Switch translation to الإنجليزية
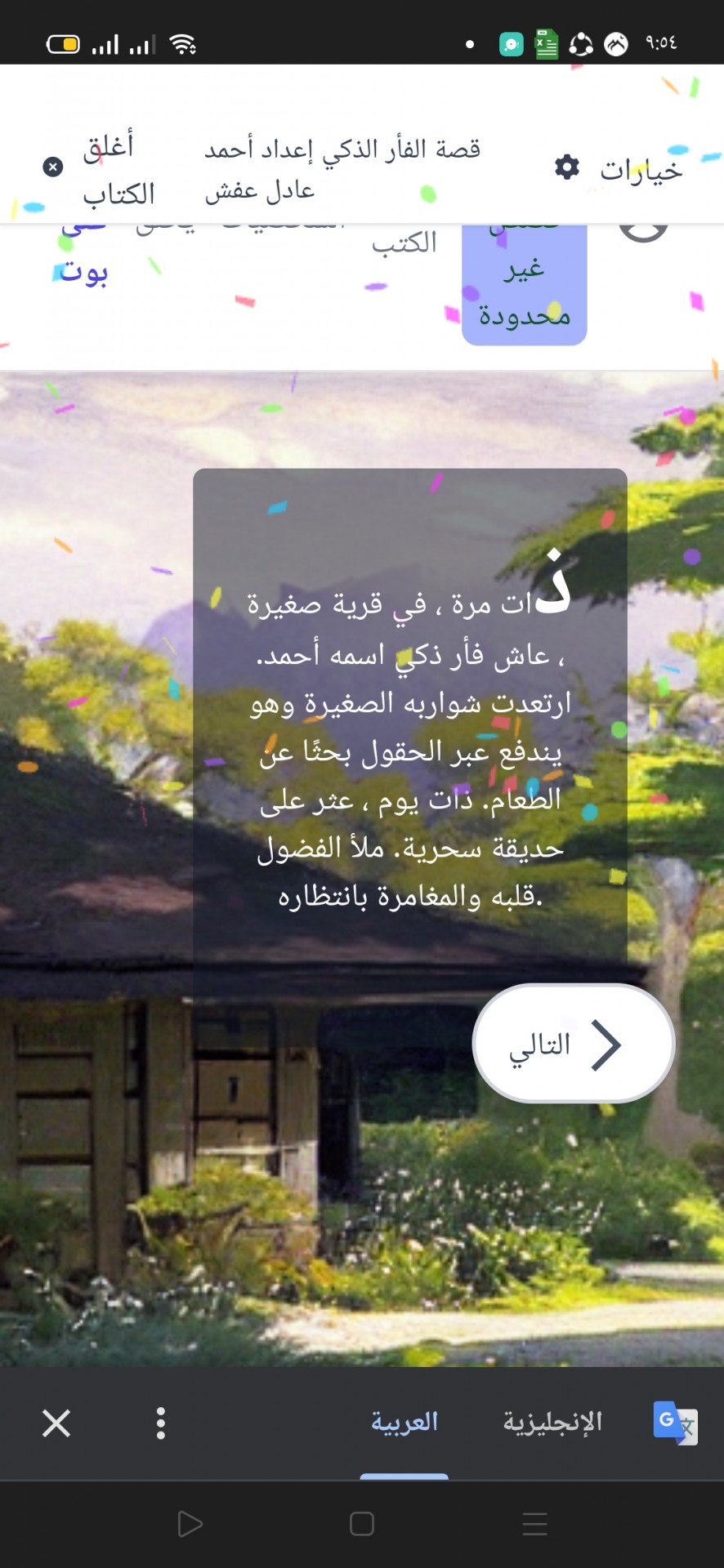Screen dimensions: 724x1568 click(x=552, y=1423)
